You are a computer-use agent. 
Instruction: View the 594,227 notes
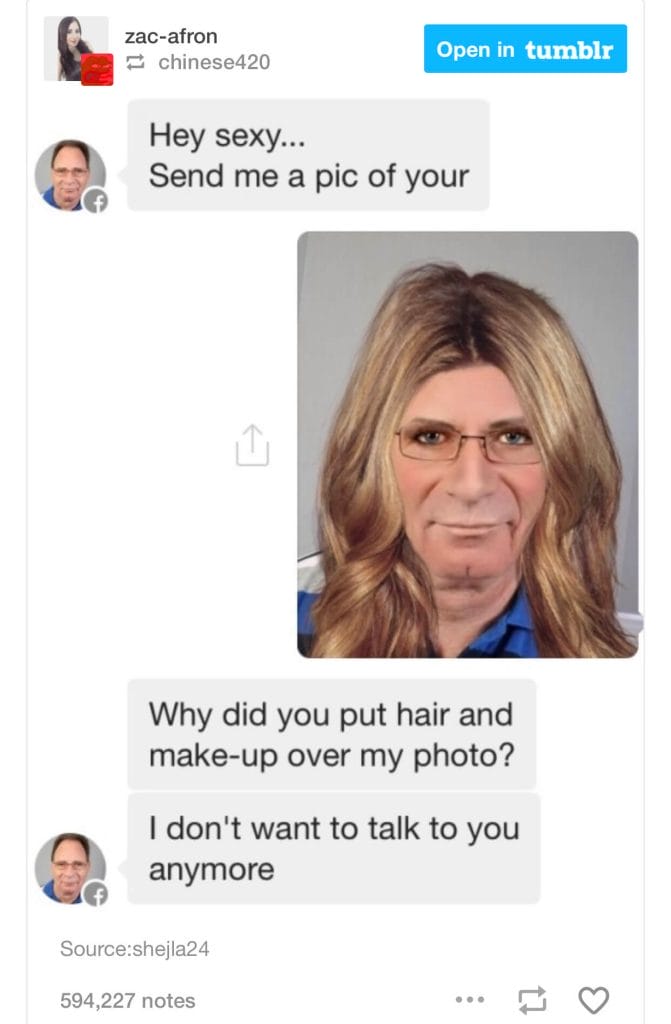(x=127, y=1000)
